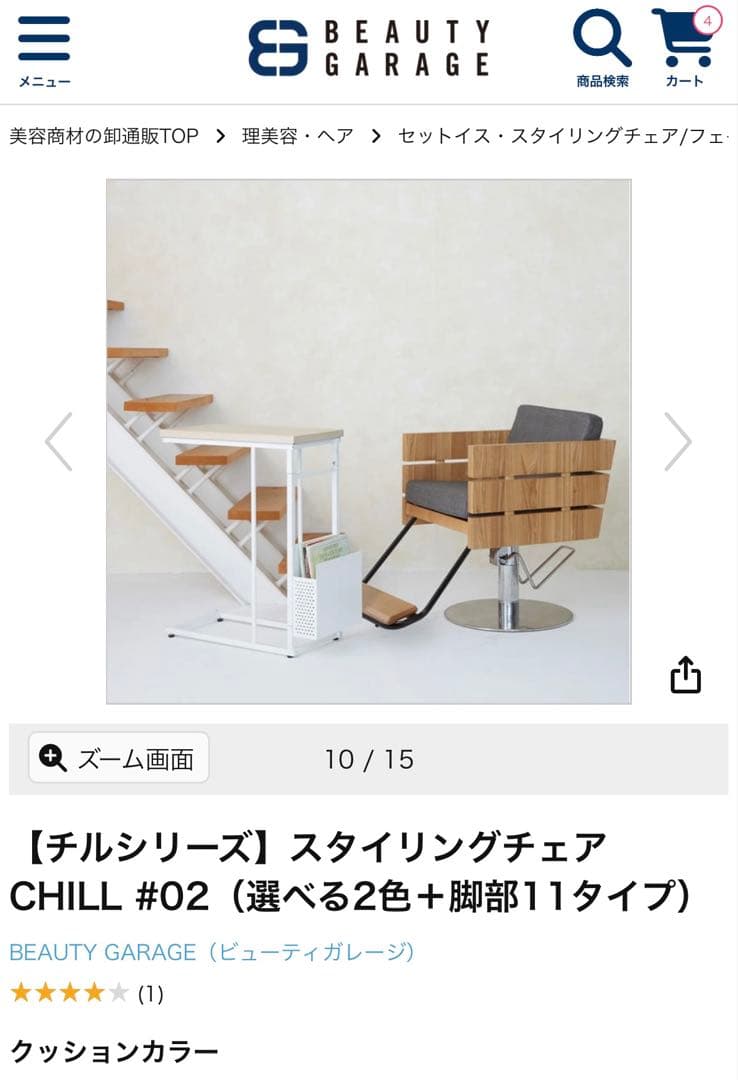Share this product
This screenshot has width=738, height=1080.
(x=685, y=675)
